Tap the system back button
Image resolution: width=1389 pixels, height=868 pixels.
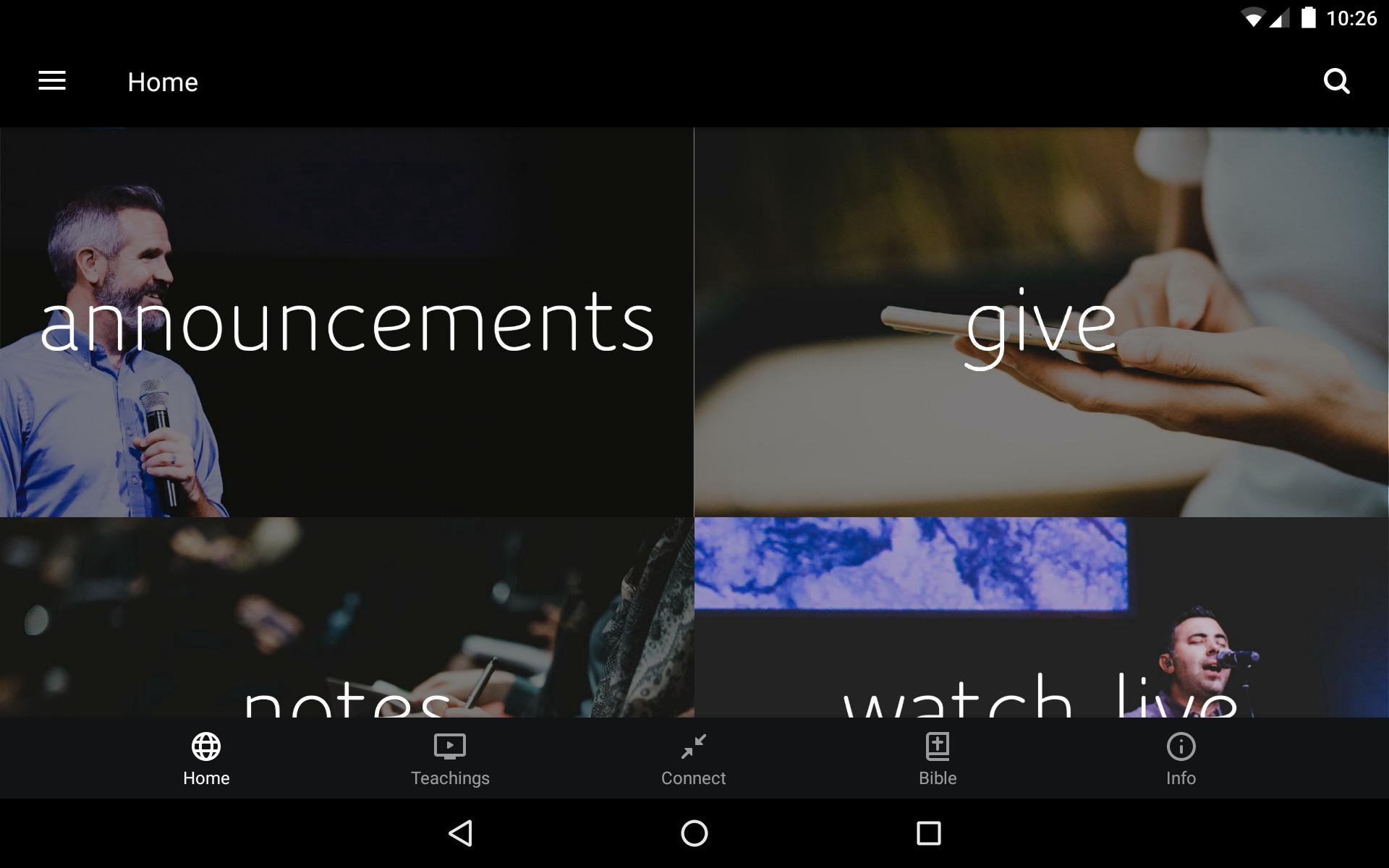[x=461, y=833]
